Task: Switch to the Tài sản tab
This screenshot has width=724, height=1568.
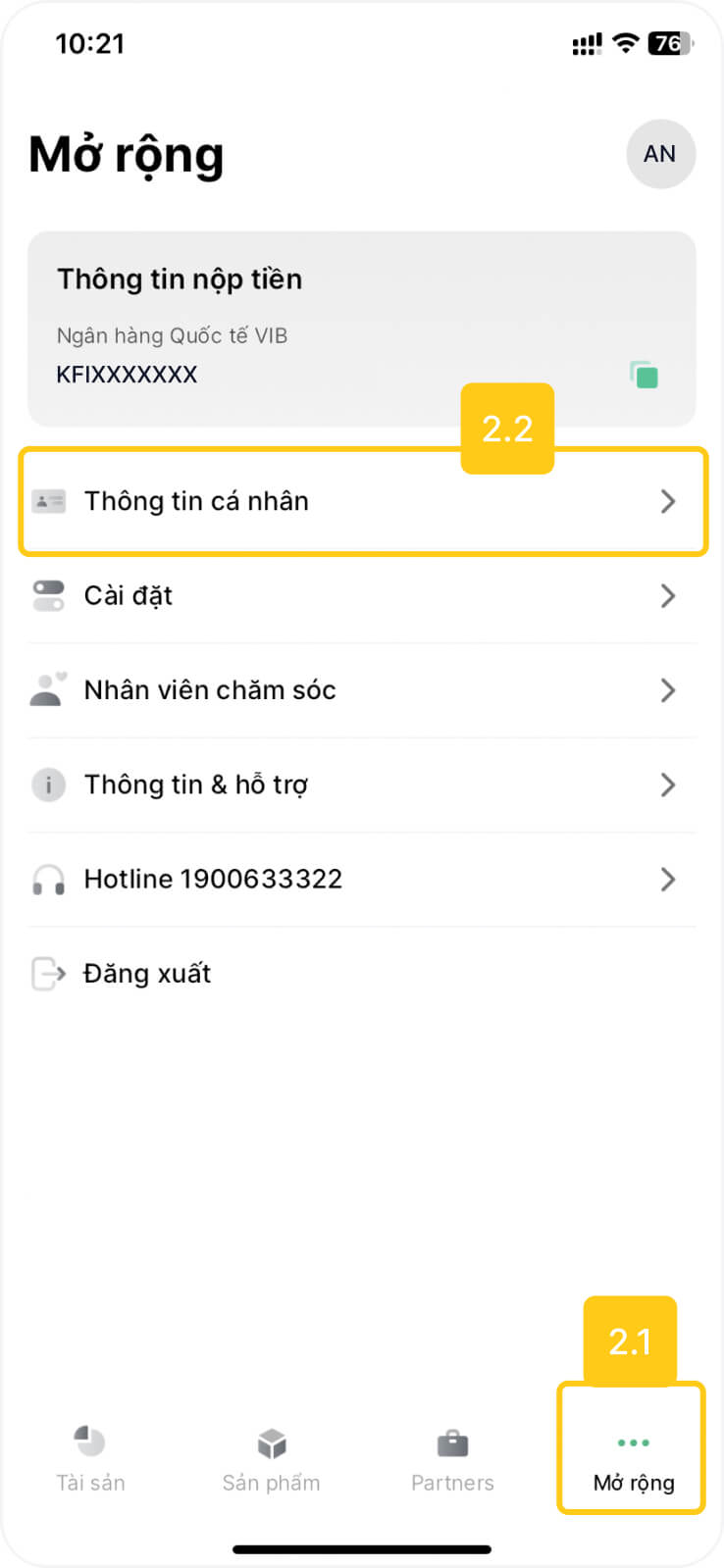Action: 90,1460
